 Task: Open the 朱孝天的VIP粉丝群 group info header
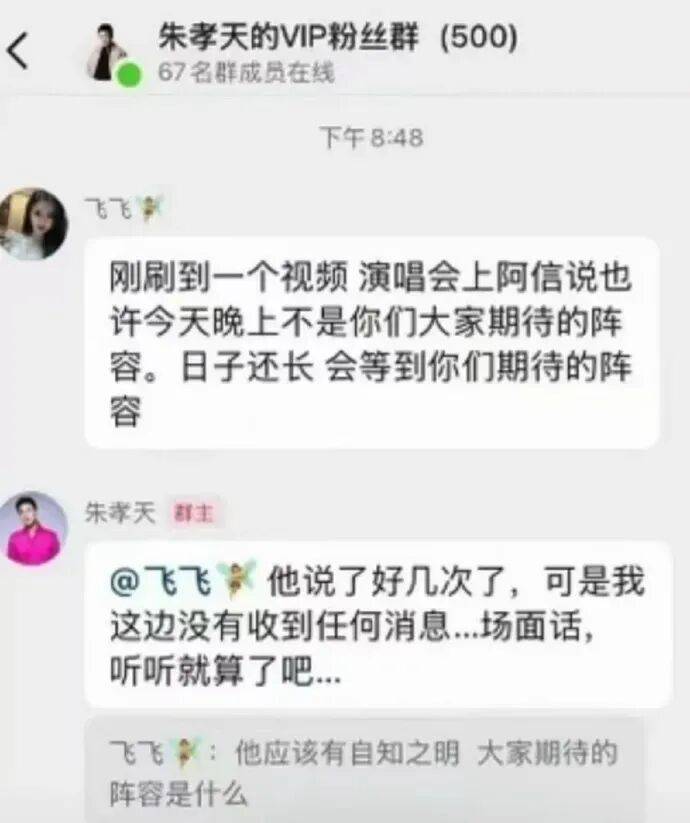tap(337, 38)
